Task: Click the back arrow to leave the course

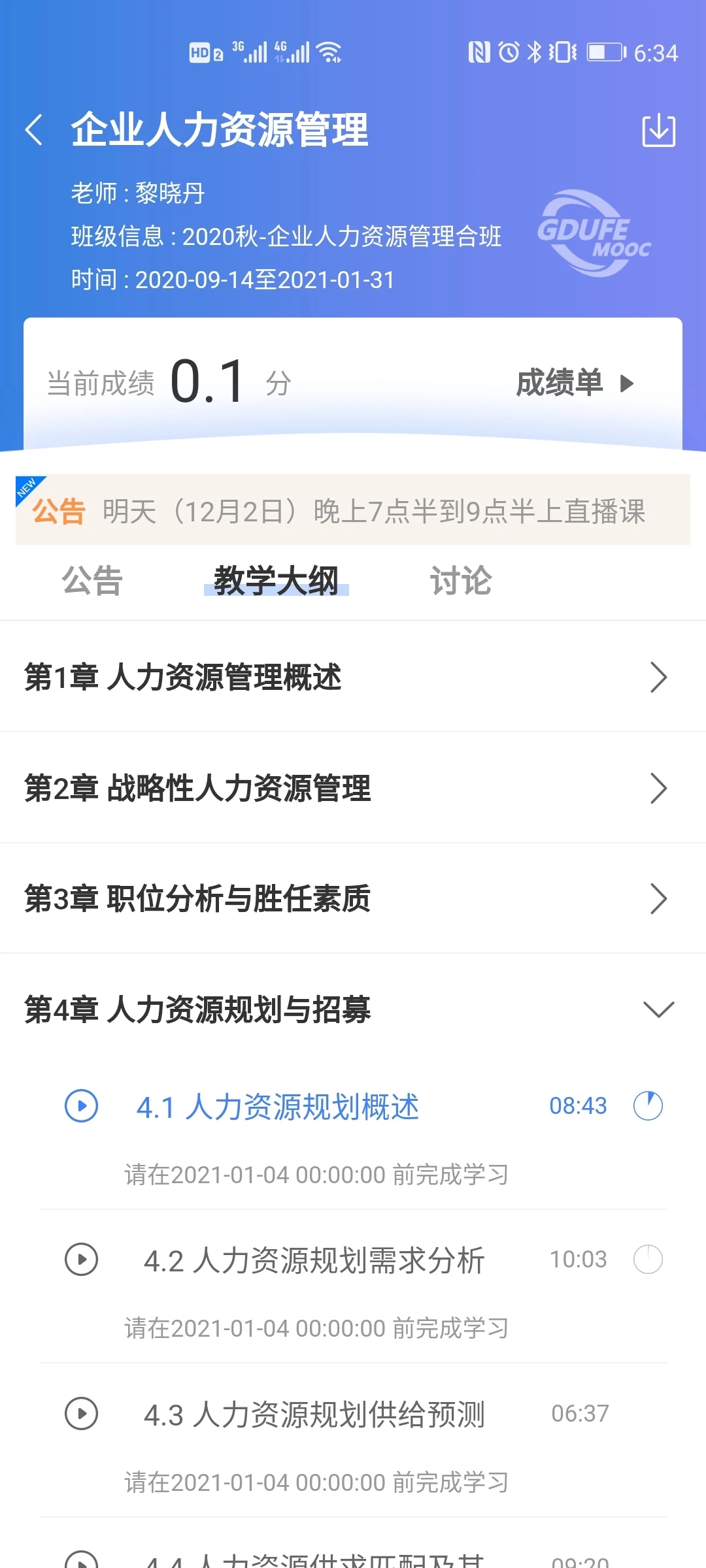Action: 35,129
